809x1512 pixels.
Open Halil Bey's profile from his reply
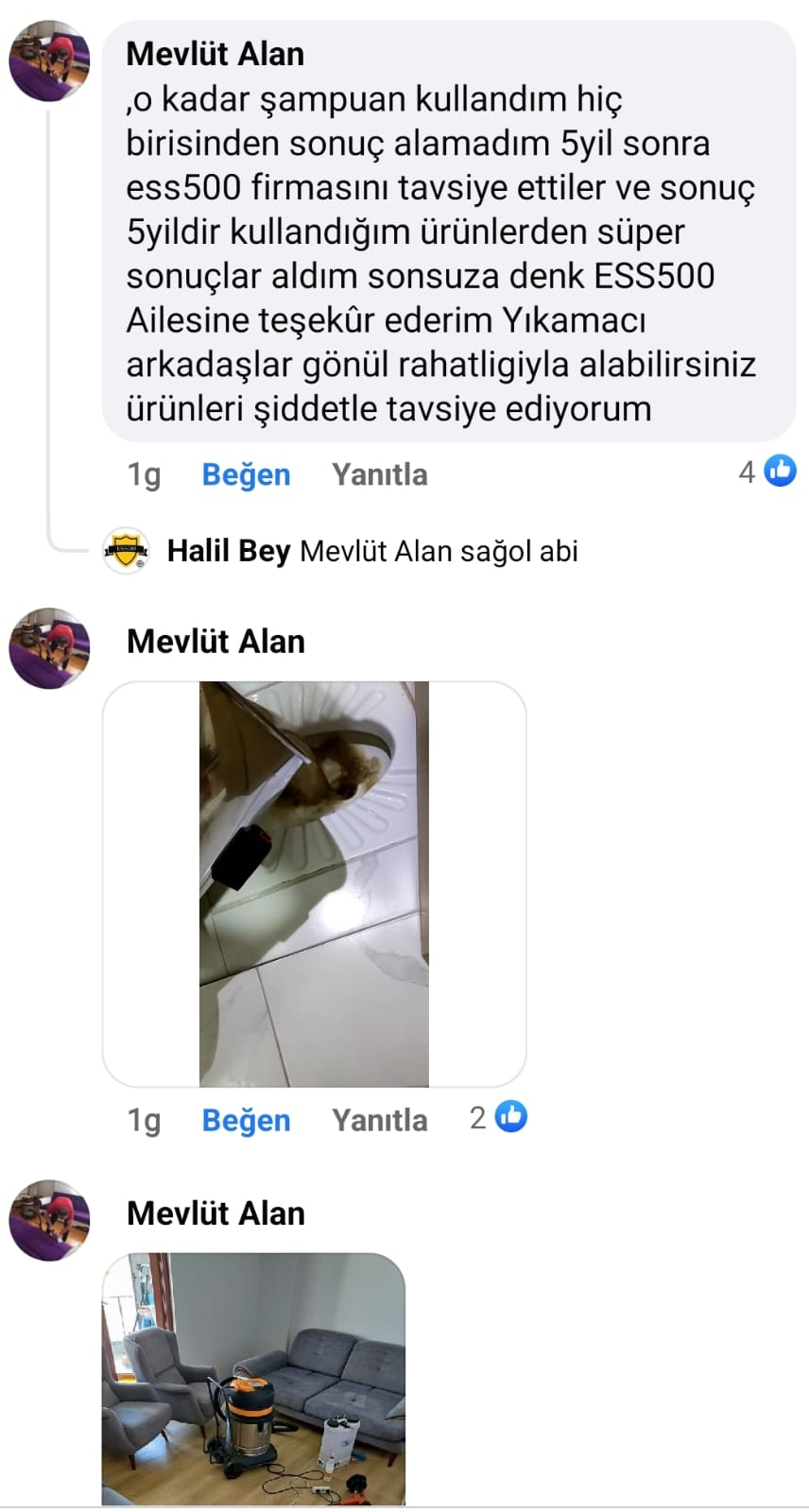228,551
